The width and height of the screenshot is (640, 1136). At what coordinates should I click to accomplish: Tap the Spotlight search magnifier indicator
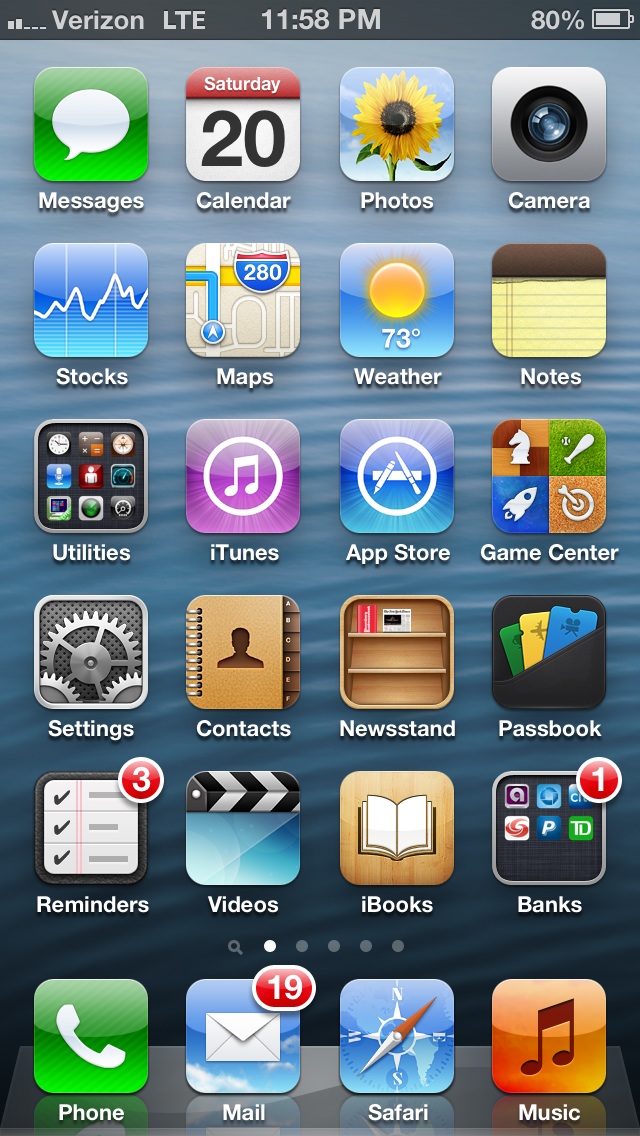click(x=235, y=946)
